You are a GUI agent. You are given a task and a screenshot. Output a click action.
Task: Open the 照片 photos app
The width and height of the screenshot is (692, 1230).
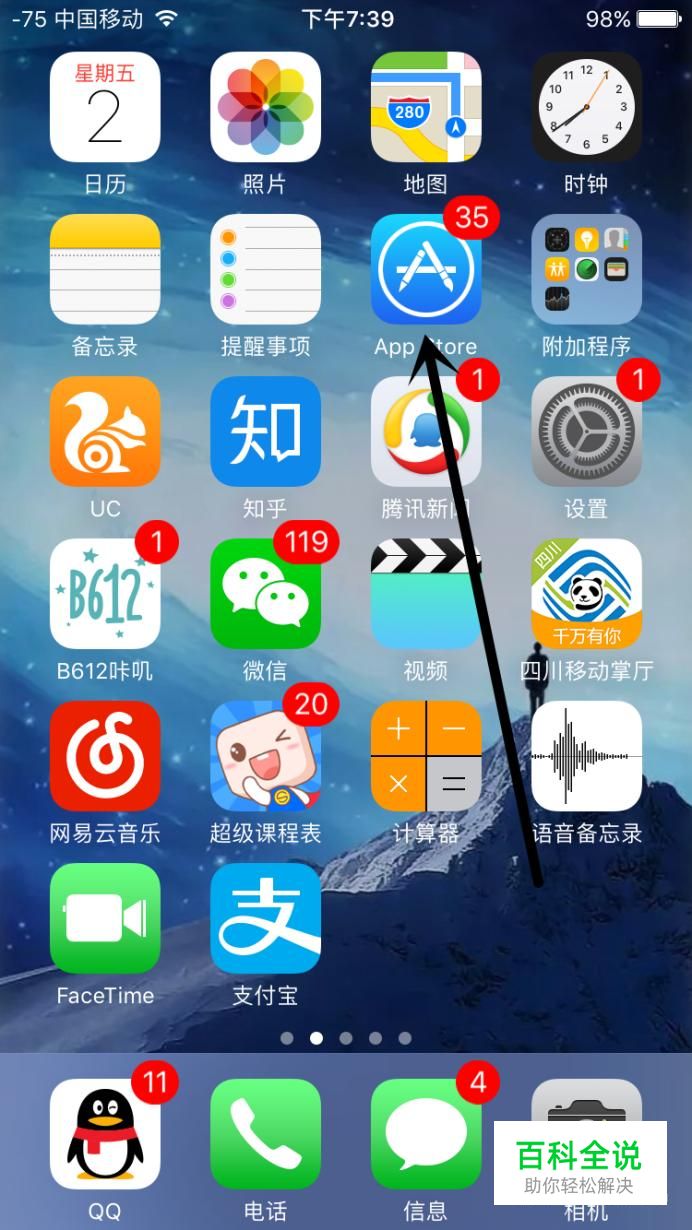pos(265,107)
